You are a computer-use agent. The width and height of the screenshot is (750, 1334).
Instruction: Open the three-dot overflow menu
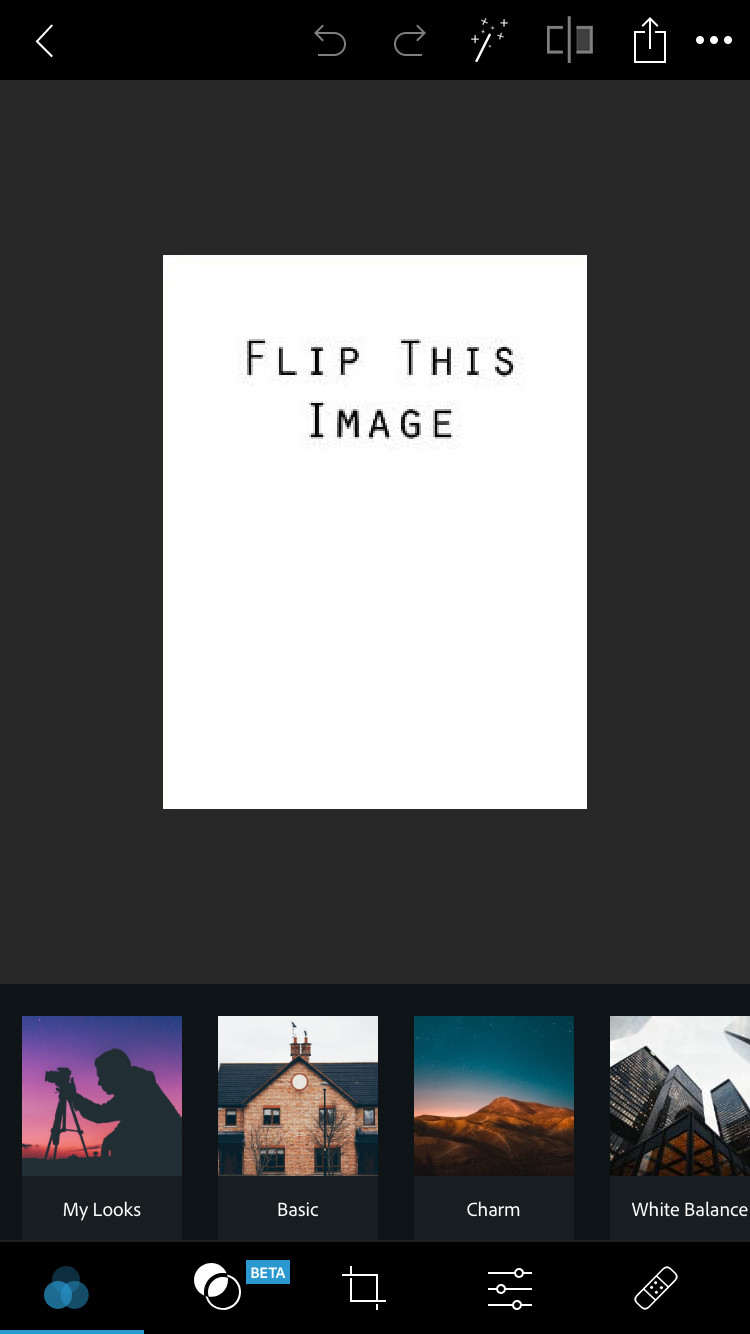click(714, 41)
